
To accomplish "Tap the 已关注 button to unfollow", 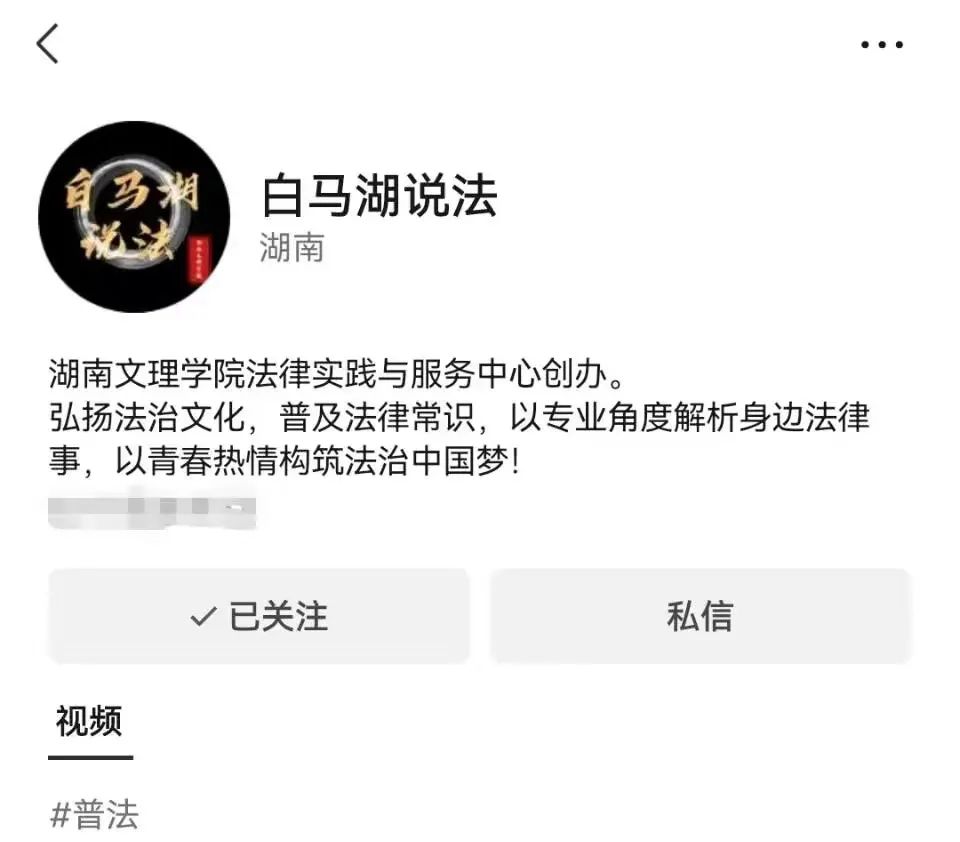I will click(x=259, y=616).
